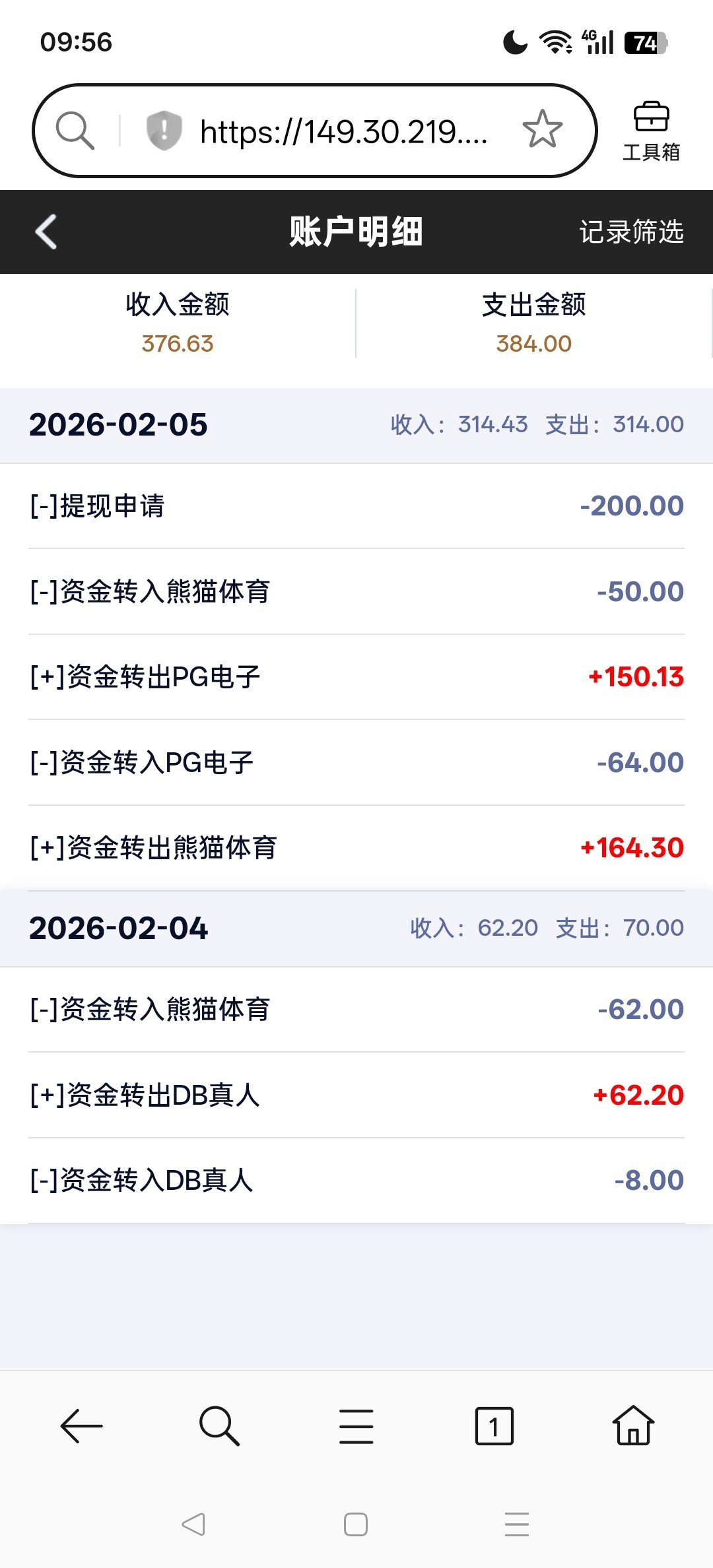
Task: Tap the system back button
Action: pos(193,1524)
